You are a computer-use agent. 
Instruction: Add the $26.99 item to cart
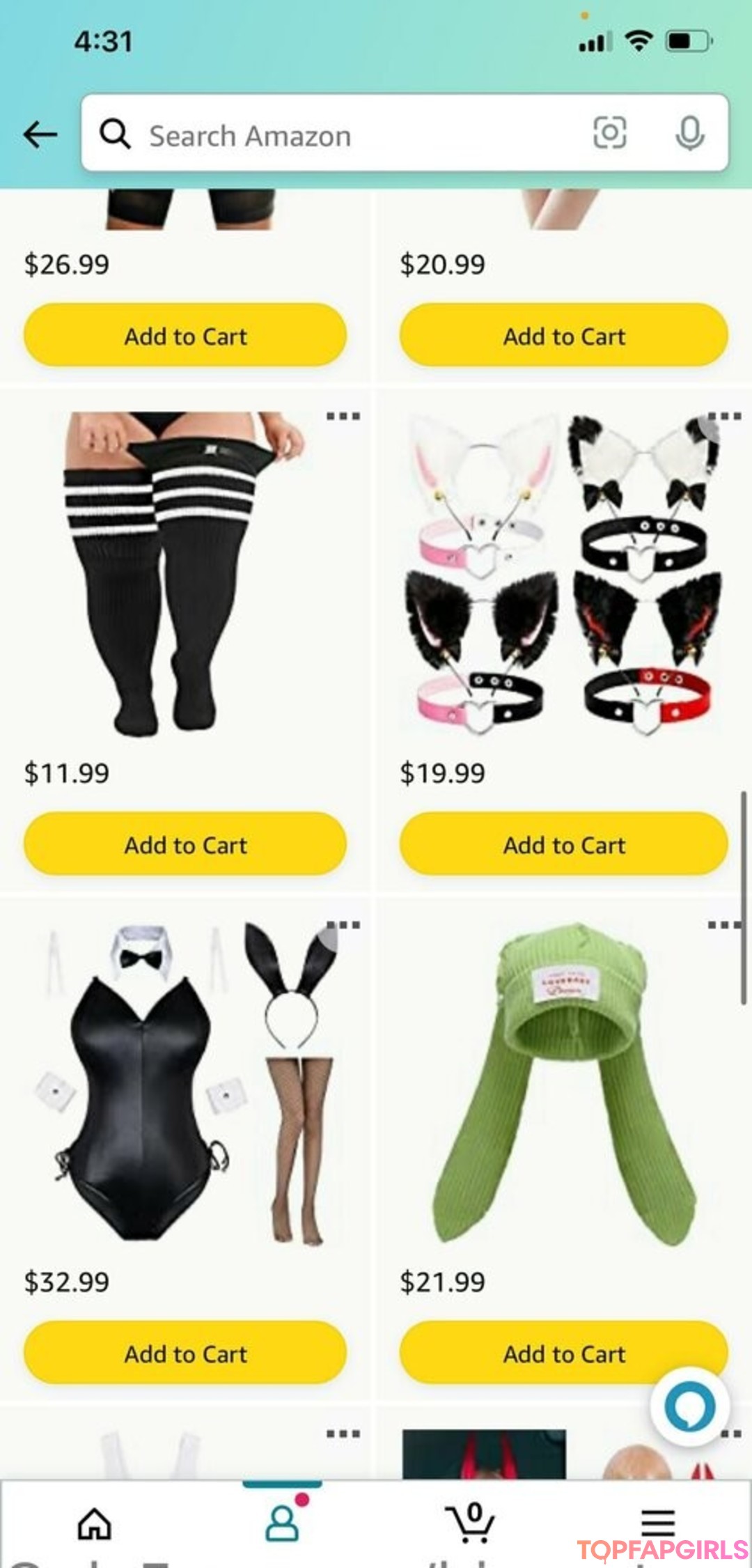pos(185,336)
